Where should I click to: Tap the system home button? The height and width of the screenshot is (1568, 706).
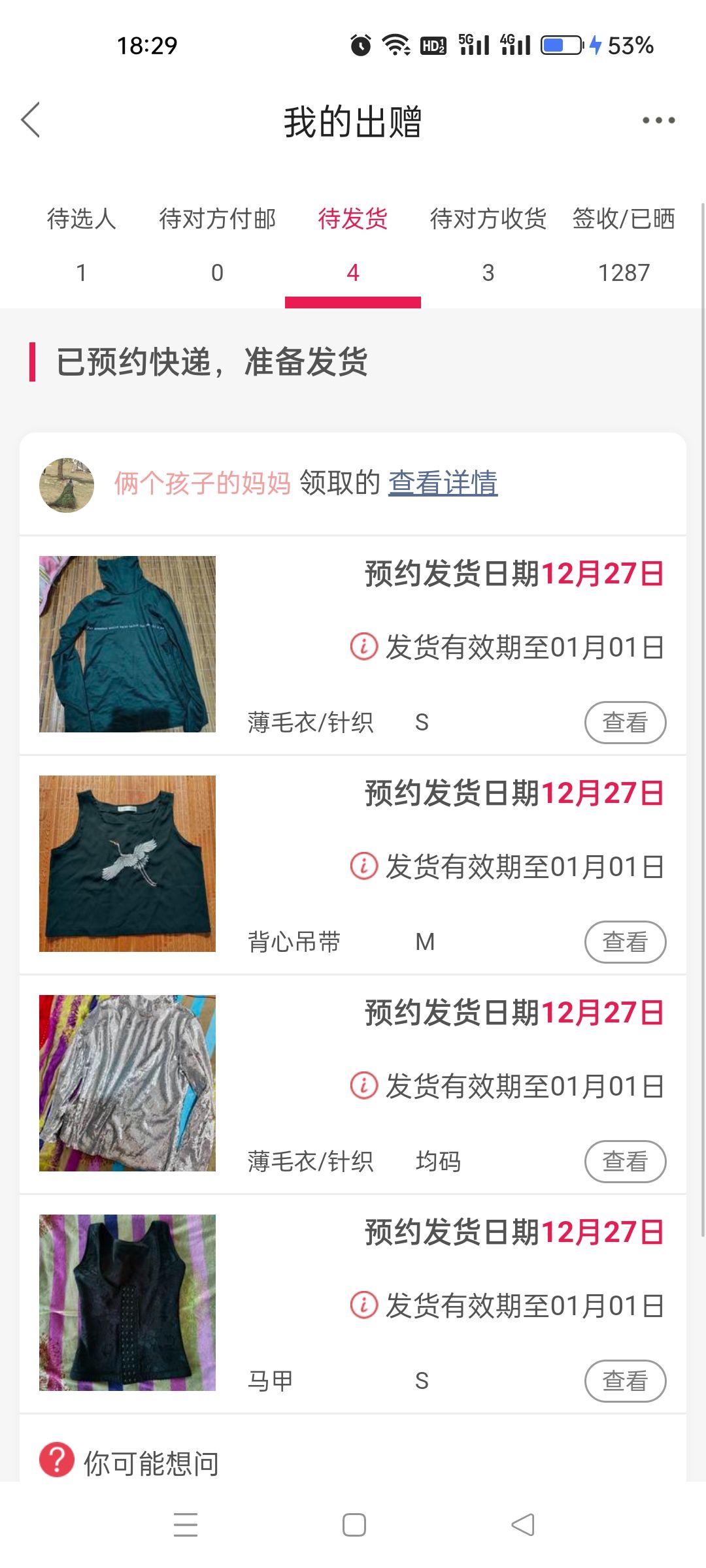[354, 1525]
